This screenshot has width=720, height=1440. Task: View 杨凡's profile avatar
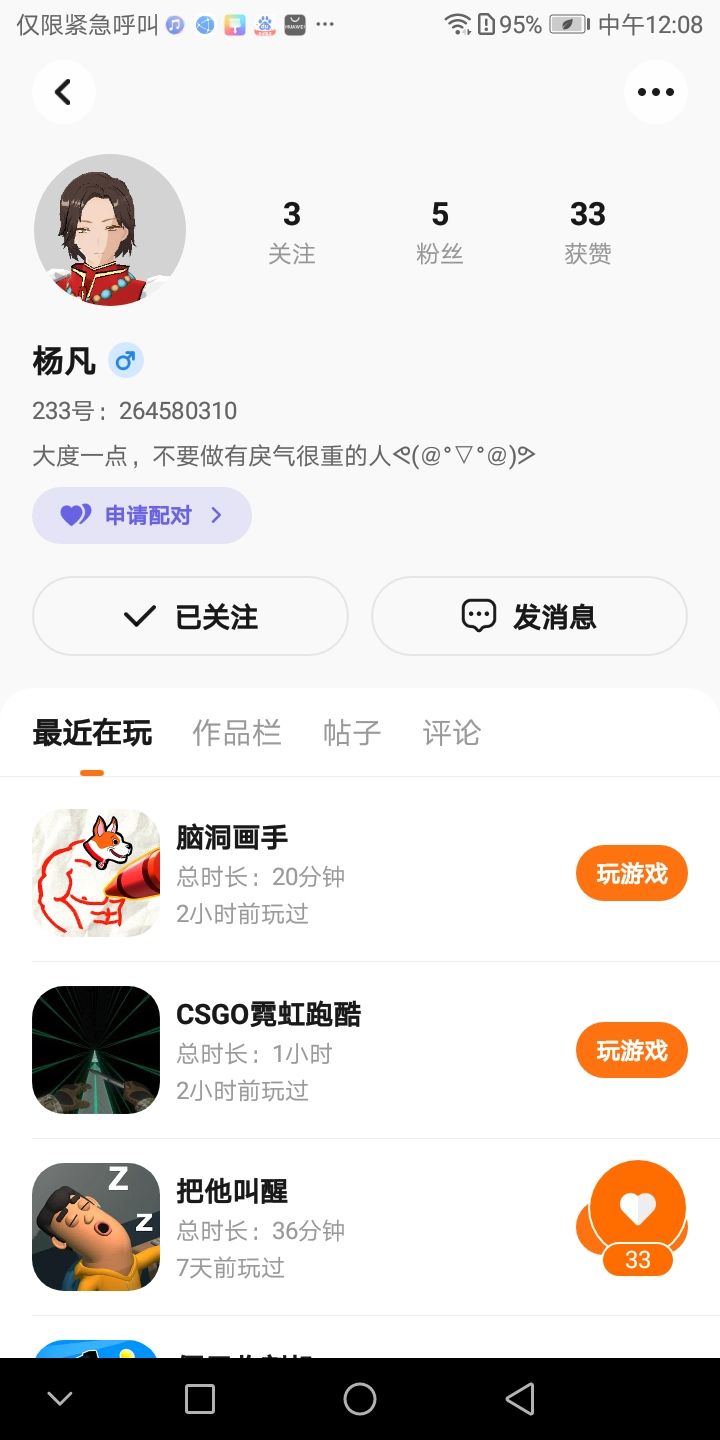(x=110, y=230)
